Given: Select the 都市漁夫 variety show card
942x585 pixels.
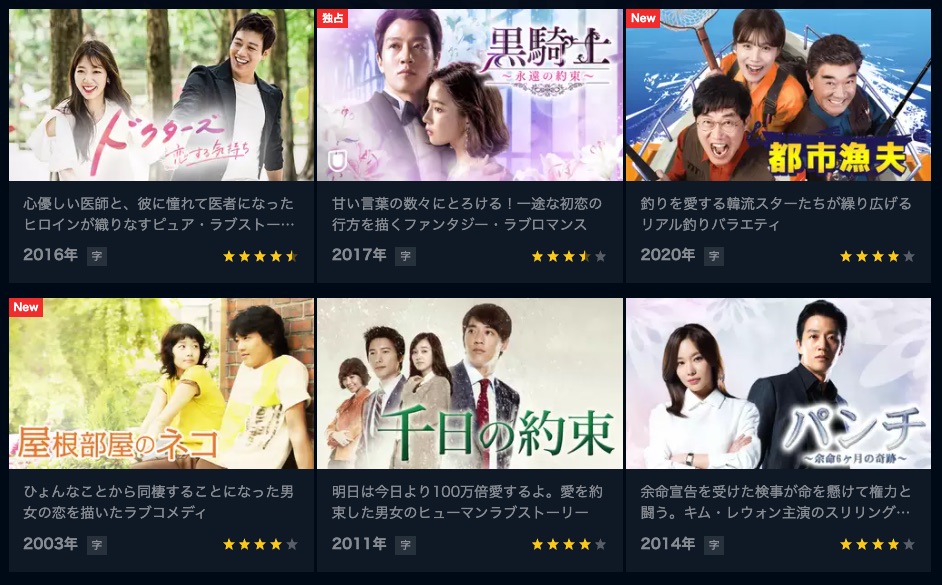Looking at the screenshot, I should (x=778, y=96).
